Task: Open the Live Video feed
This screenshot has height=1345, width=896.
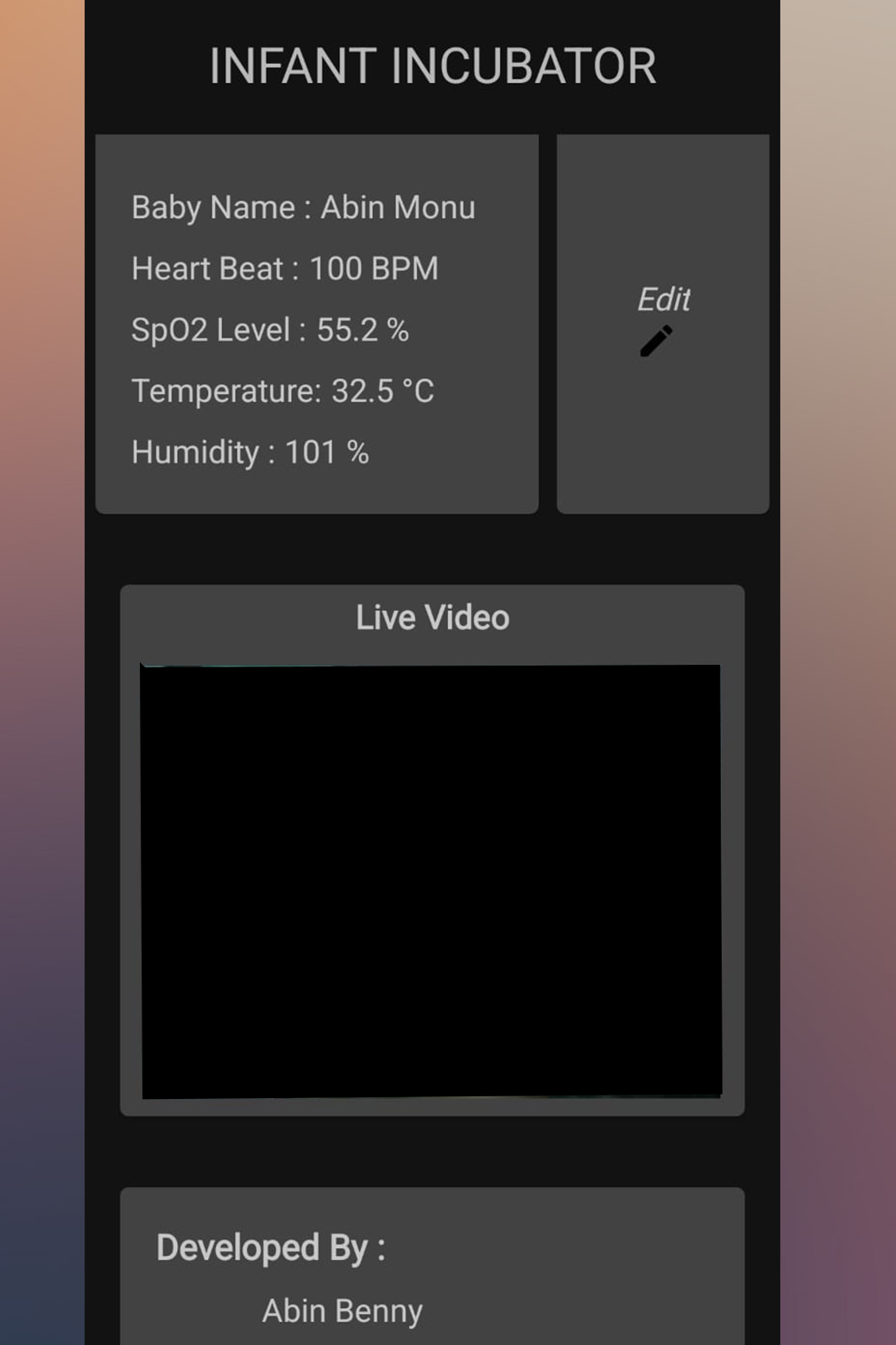Action: coord(431,881)
